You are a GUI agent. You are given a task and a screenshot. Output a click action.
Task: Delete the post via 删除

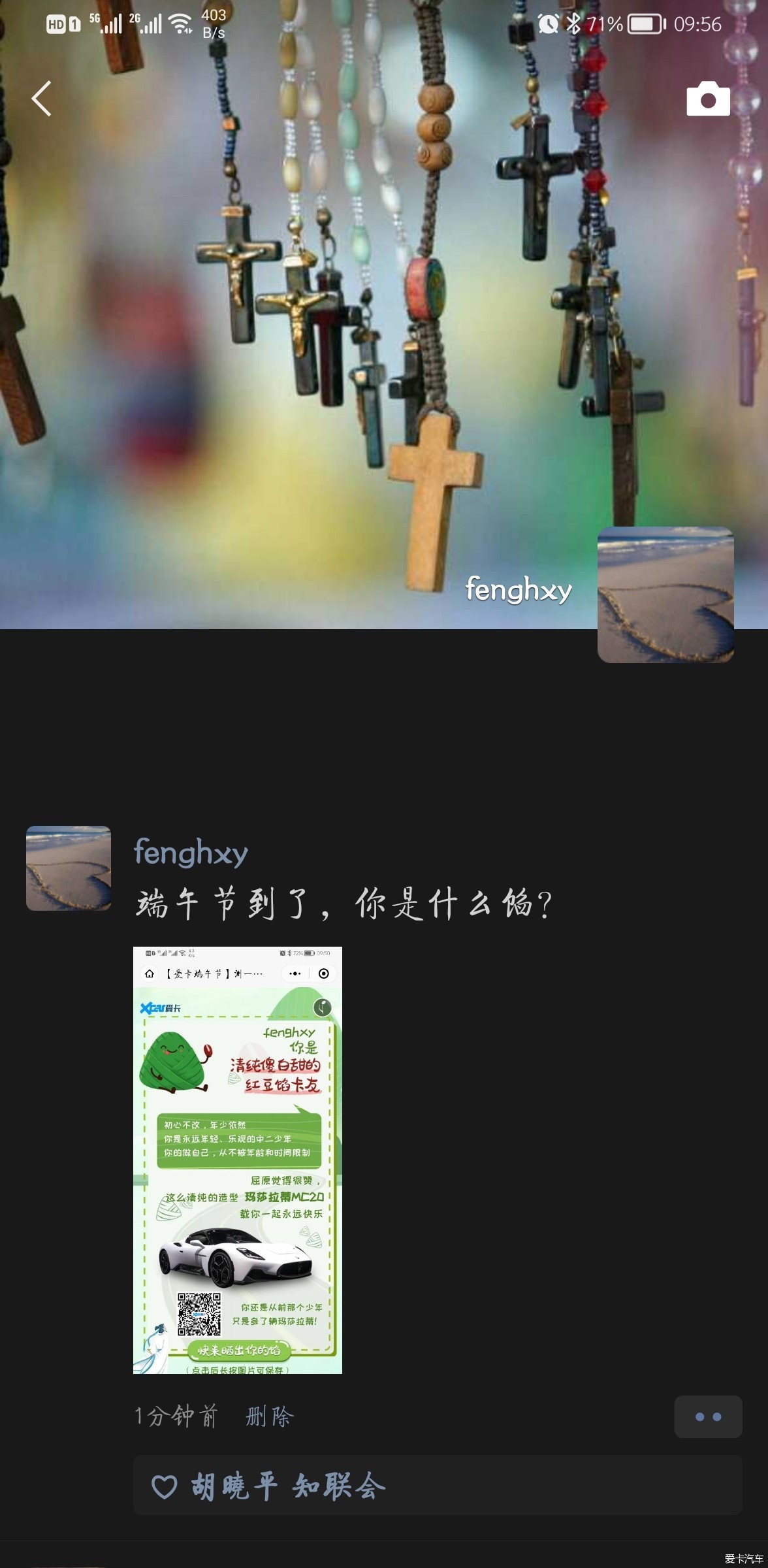point(270,1416)
